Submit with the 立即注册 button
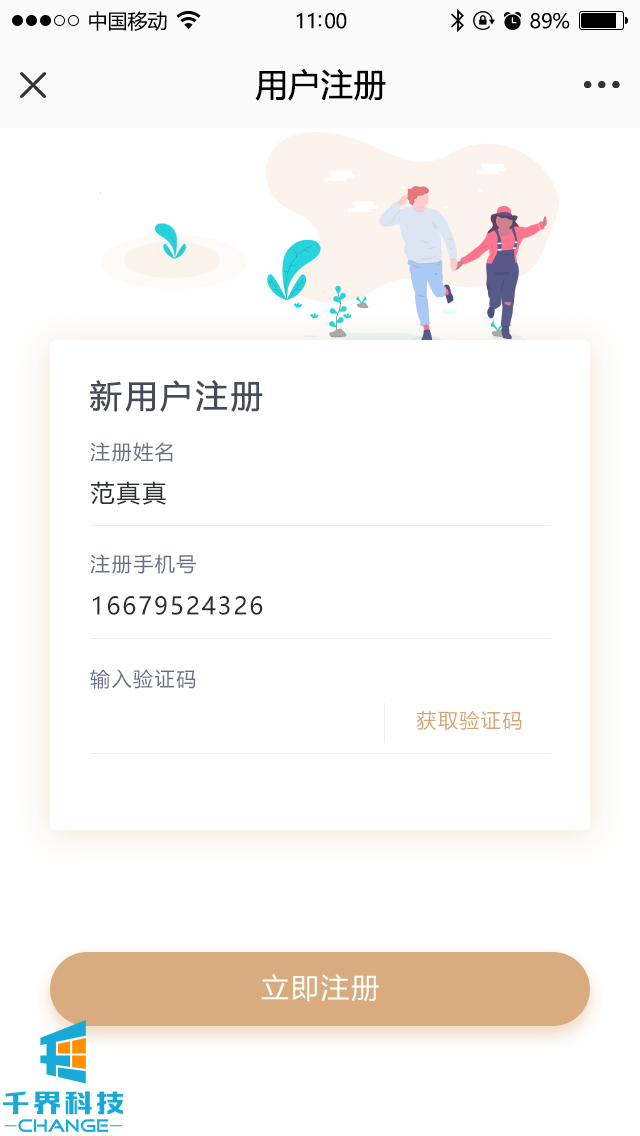Image resolution: width=640 pixels, height=1136 pixels. [320, 989]
